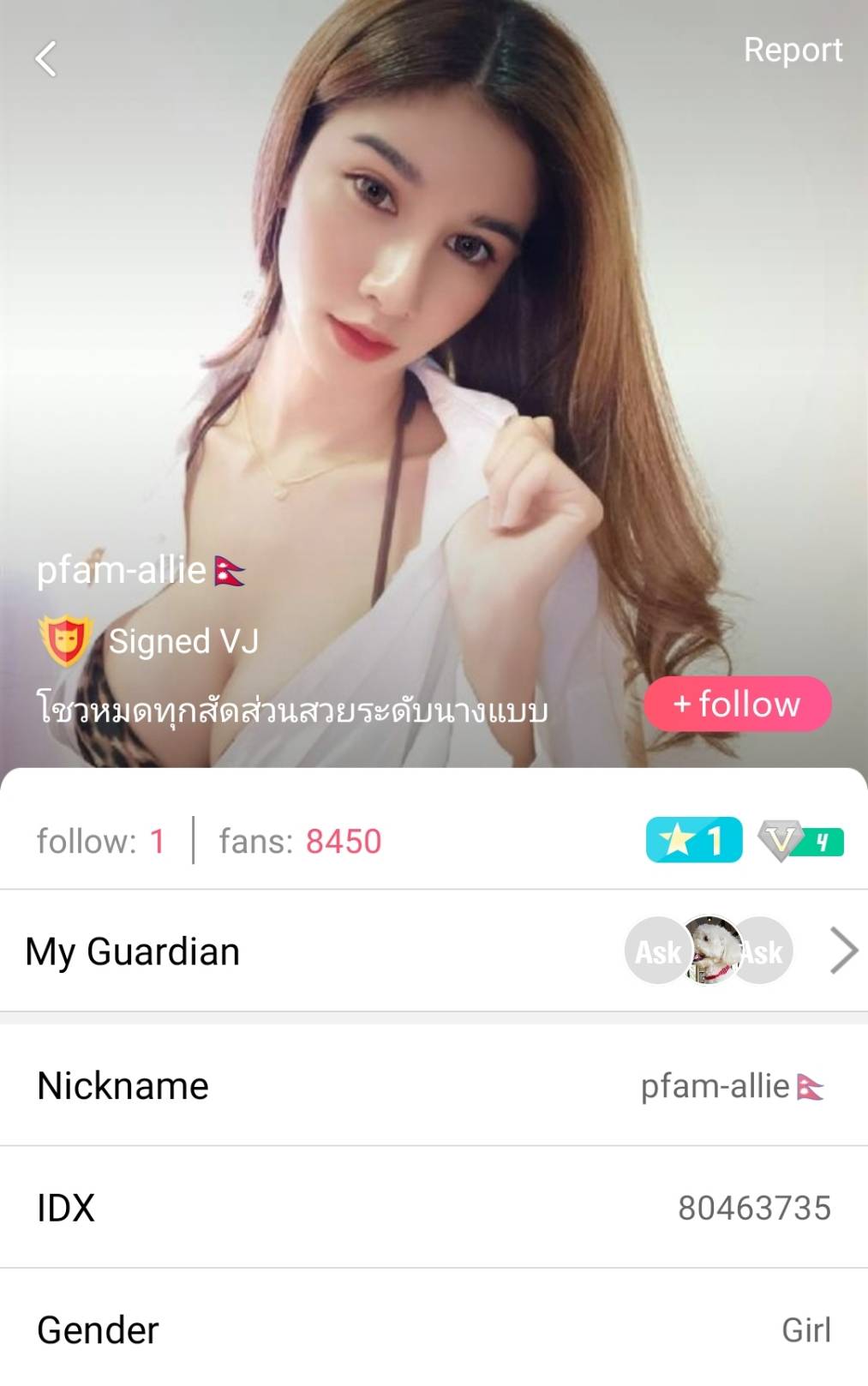This screenshot has width=868, height=1386.
Task: Follow pfam-allie with the +follow button
Action: [x=737, y=704]
